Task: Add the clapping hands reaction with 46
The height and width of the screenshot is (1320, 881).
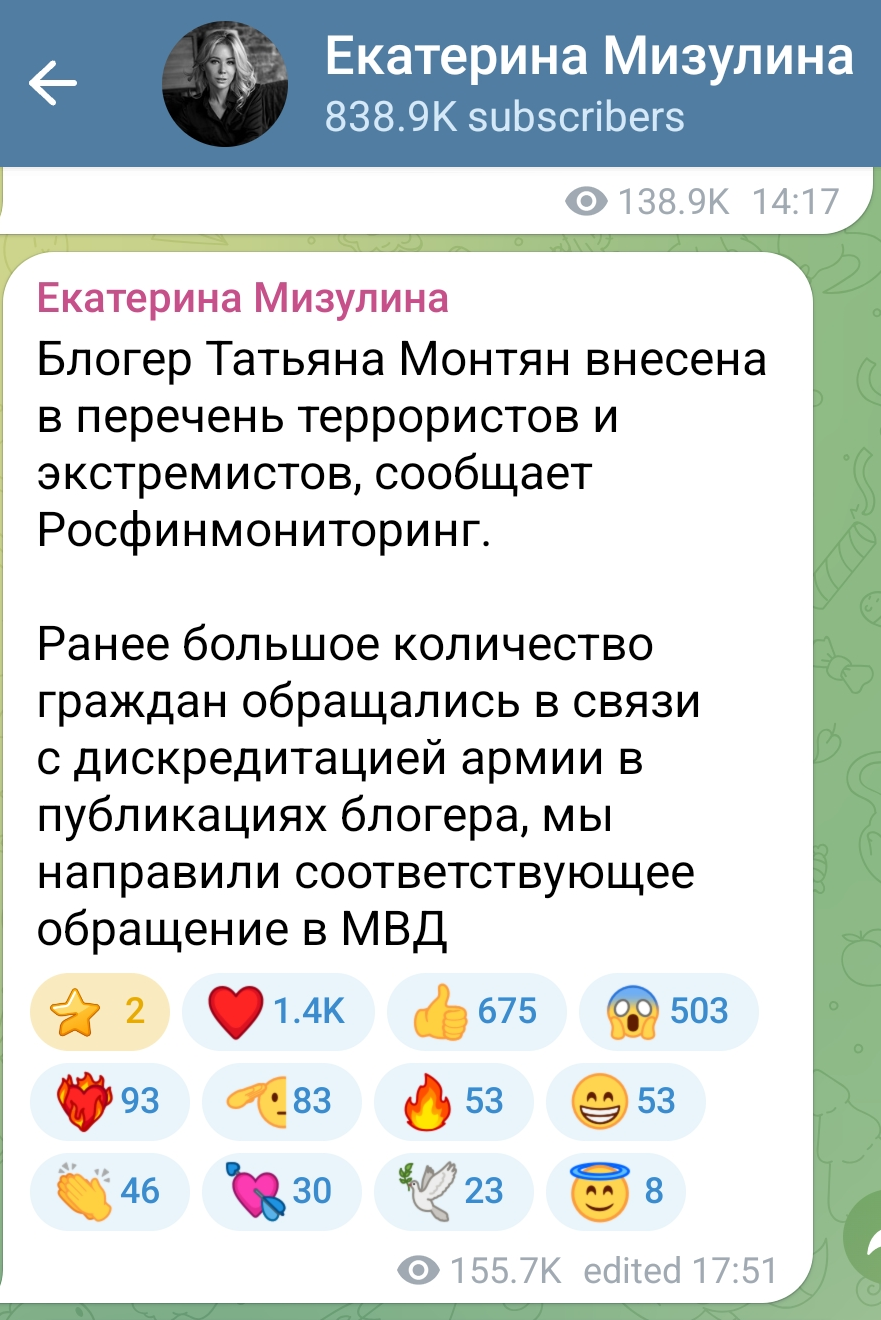Action: 108,1192
